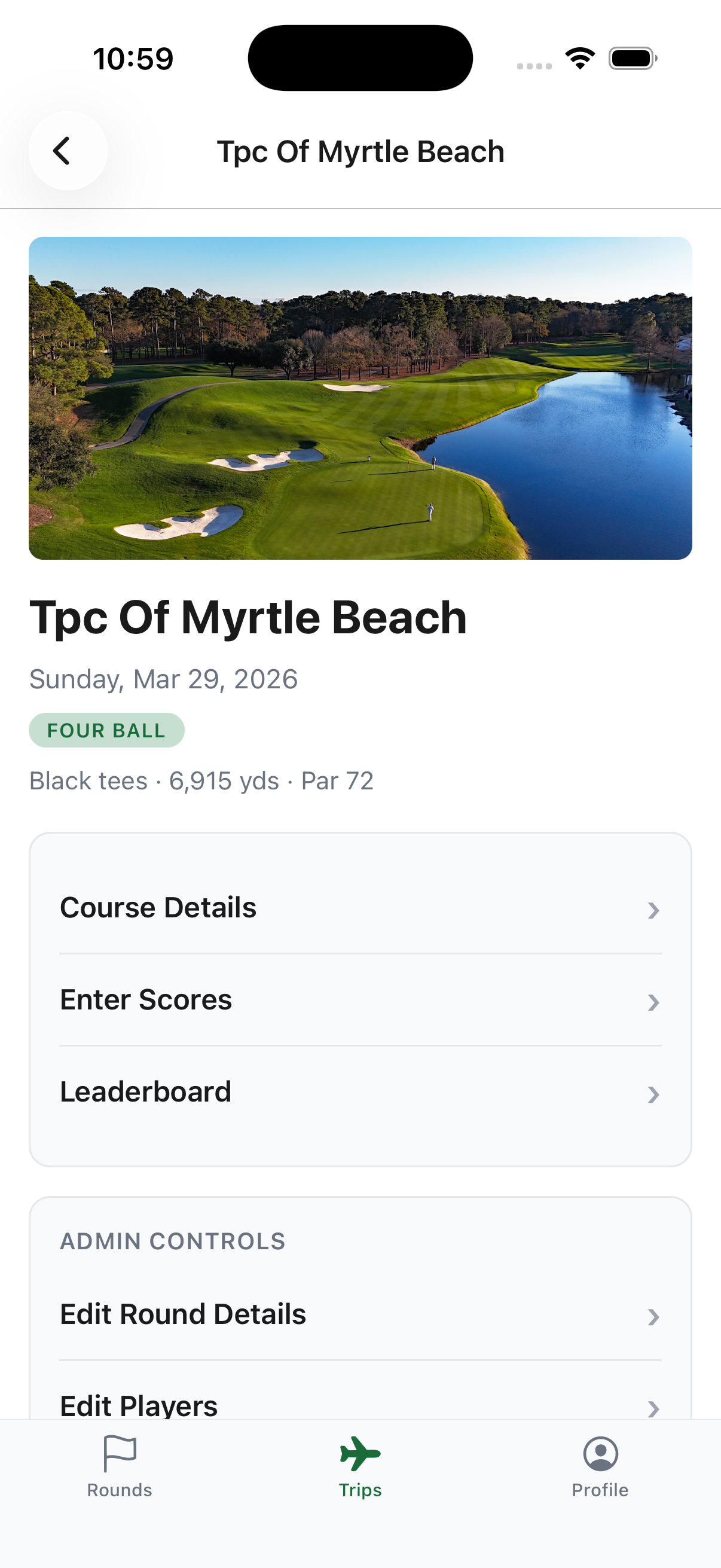
Task: Open Course Details
Action: (360, 908)
